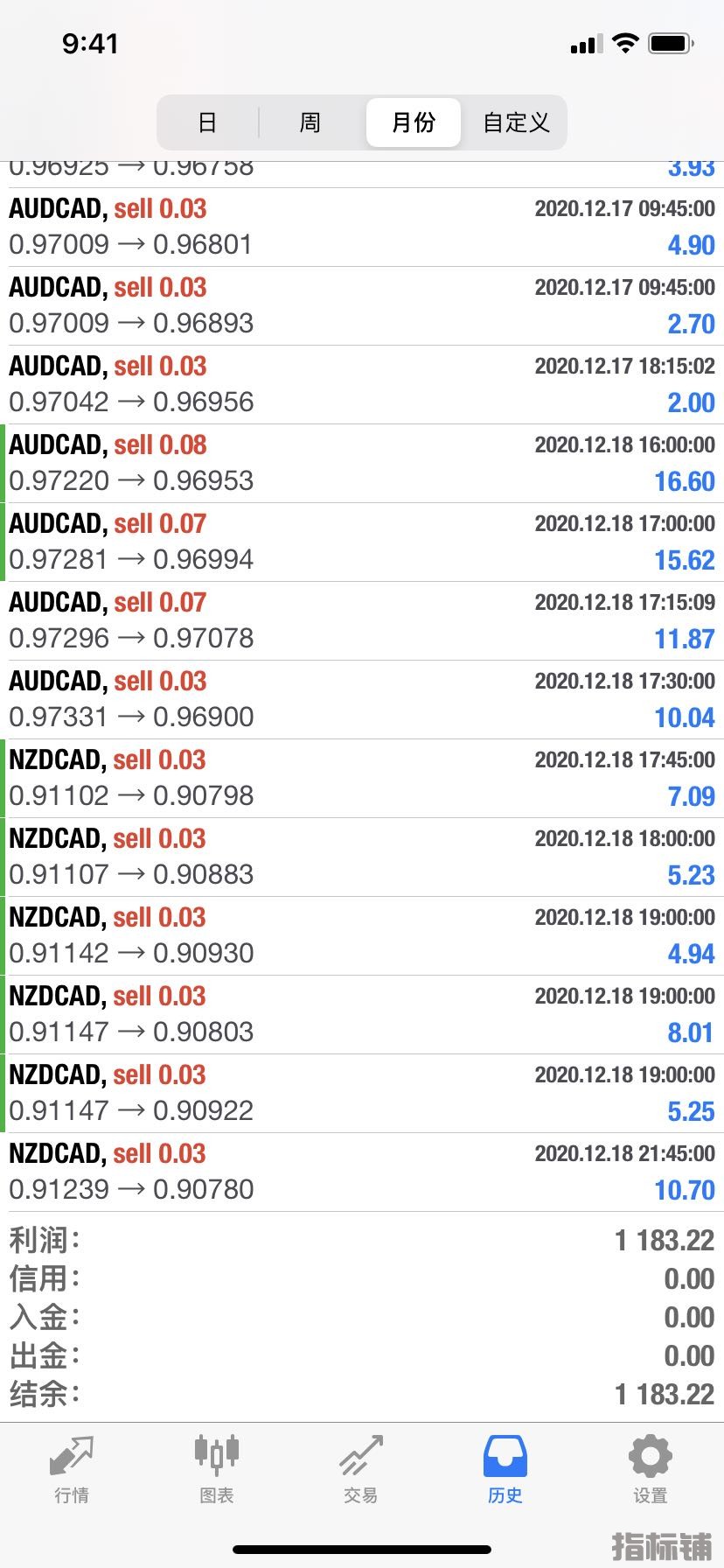Open the AUDCAD trade dated 2020.12.17 18:15:02

(x=362, y=384)
